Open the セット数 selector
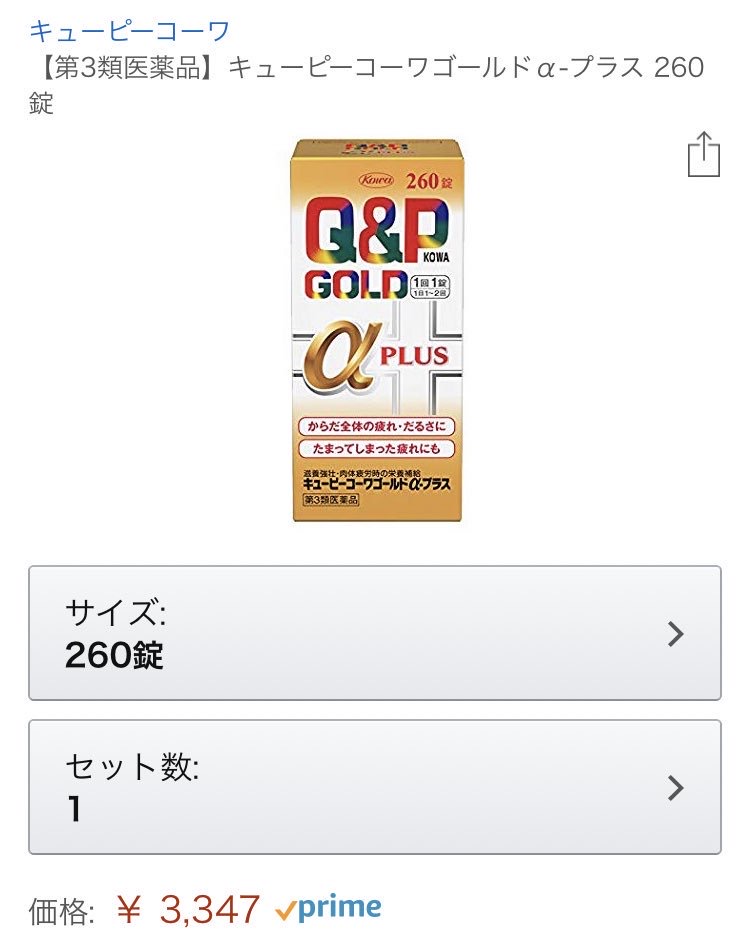Viewport: 749px width, 951px height. pos(374,787)
